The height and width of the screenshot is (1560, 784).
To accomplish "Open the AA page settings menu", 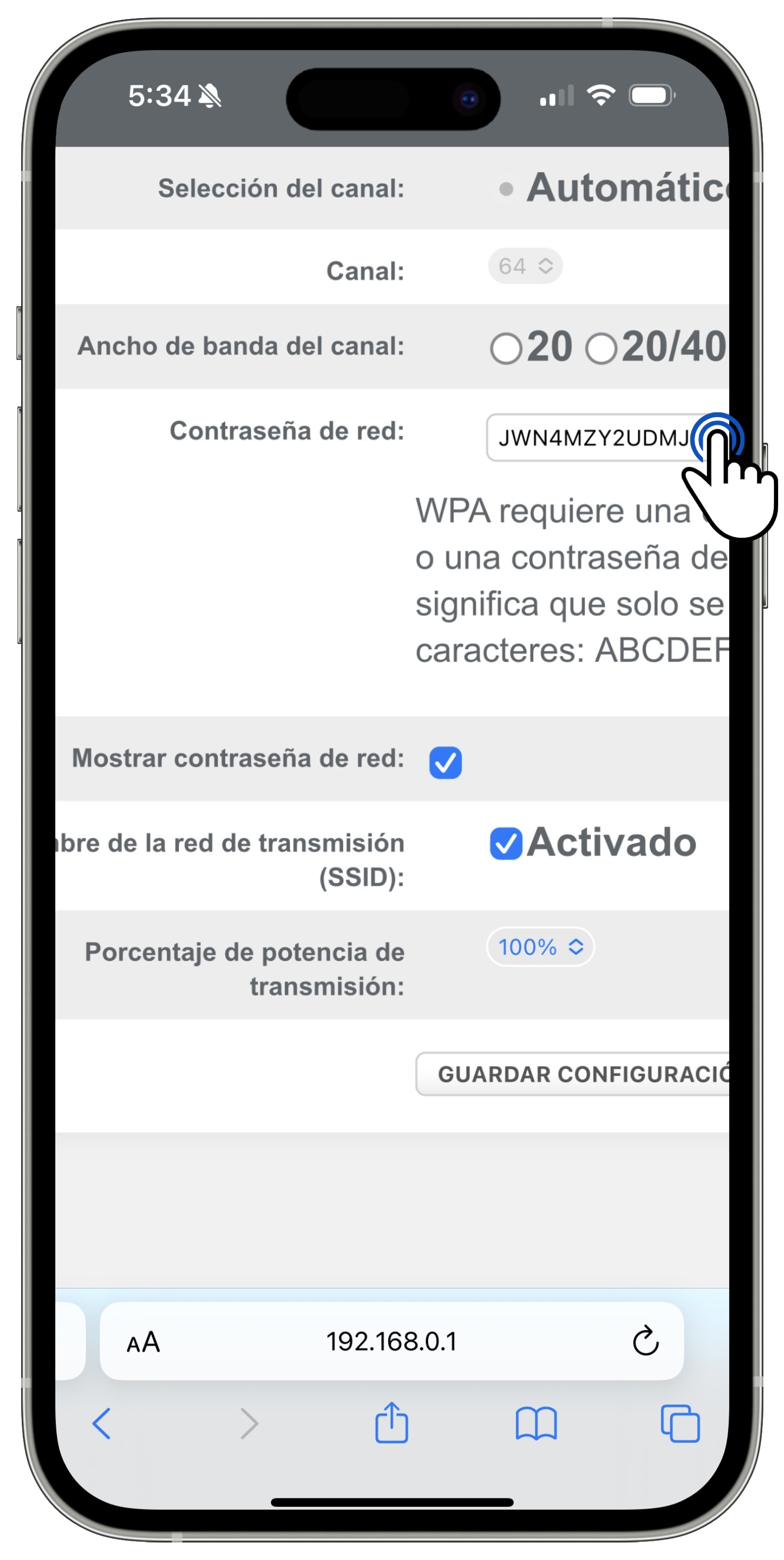I will [x=143, y=1342].
